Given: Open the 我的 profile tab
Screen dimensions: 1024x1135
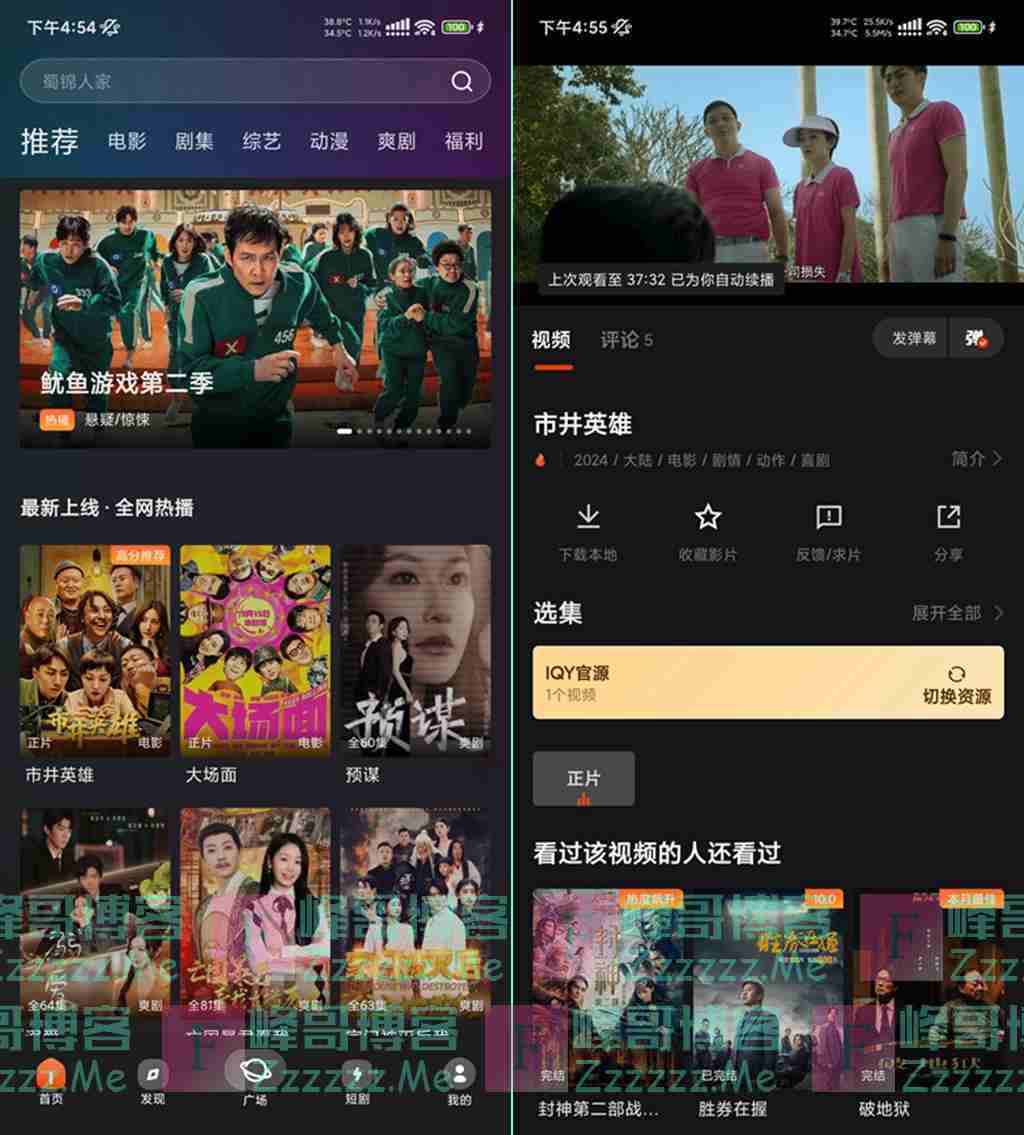Looking at the screenshot, I should [459, 1081].
